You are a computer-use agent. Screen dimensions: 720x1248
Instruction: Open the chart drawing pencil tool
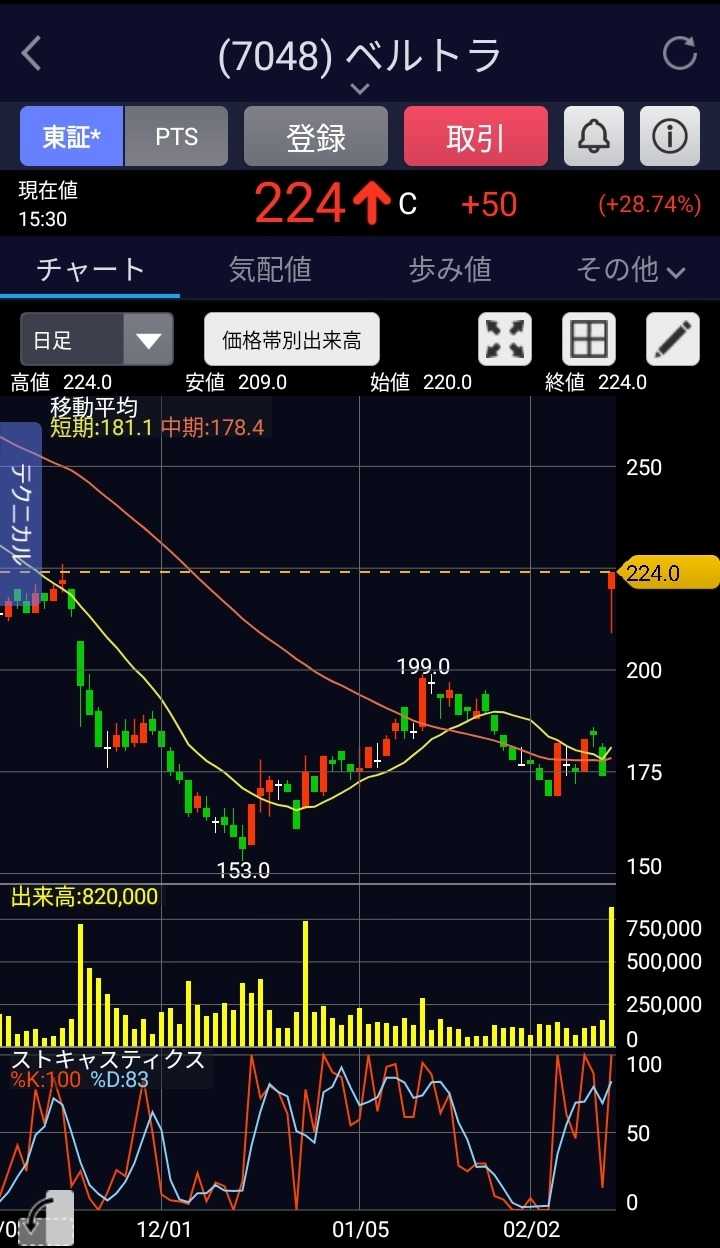coord(672,340)
